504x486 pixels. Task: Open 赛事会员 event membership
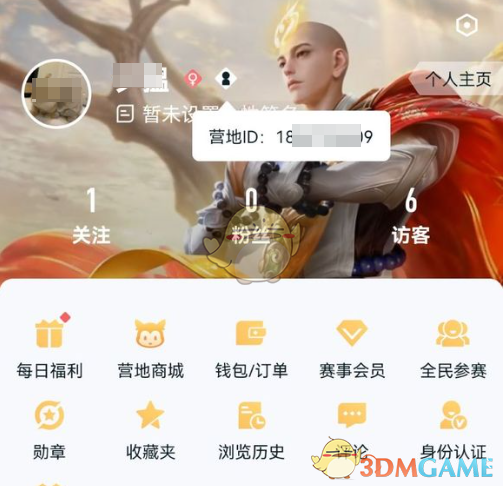(x=352, y=348)
